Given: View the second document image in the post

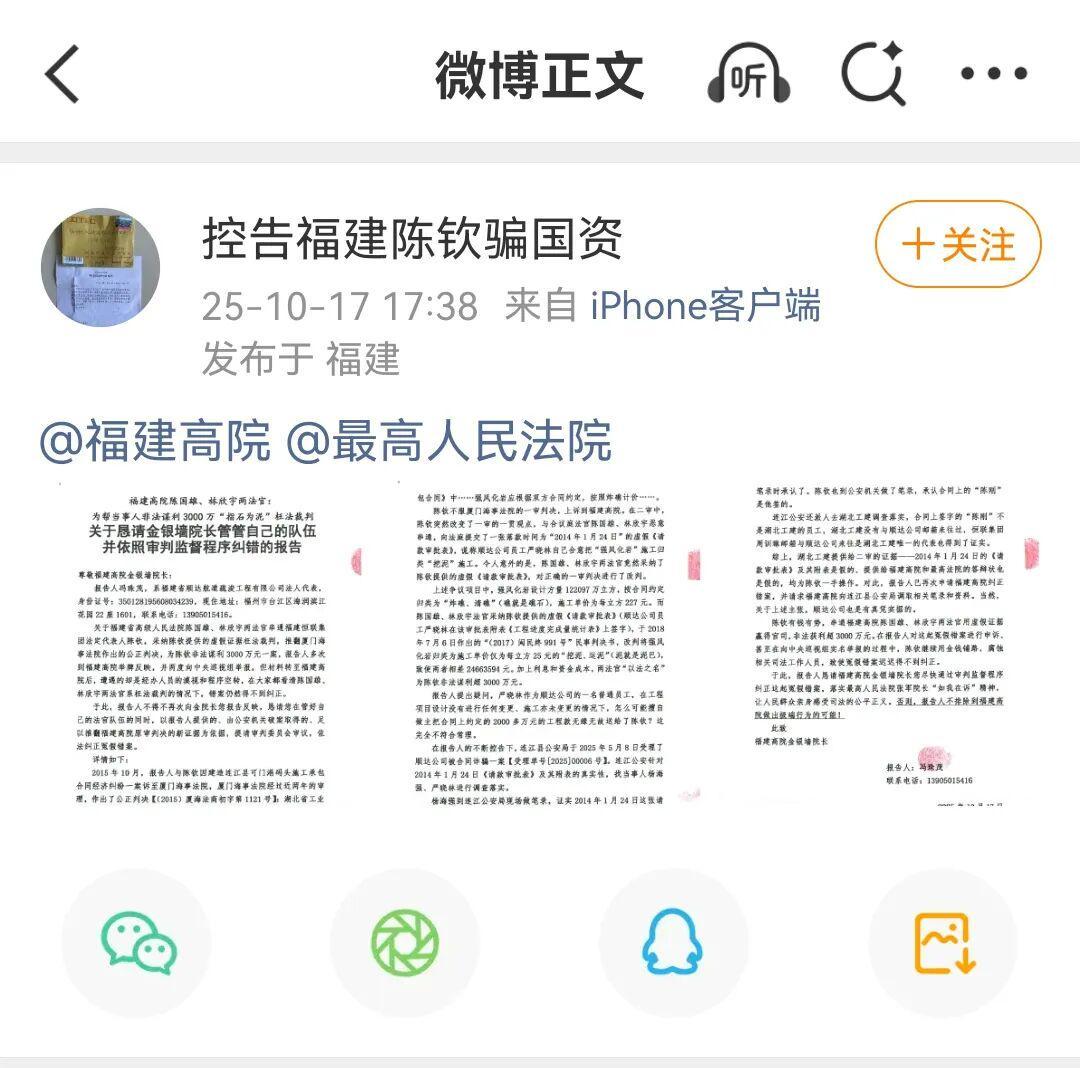Looking at the screenshot, I should click(541, 644).
